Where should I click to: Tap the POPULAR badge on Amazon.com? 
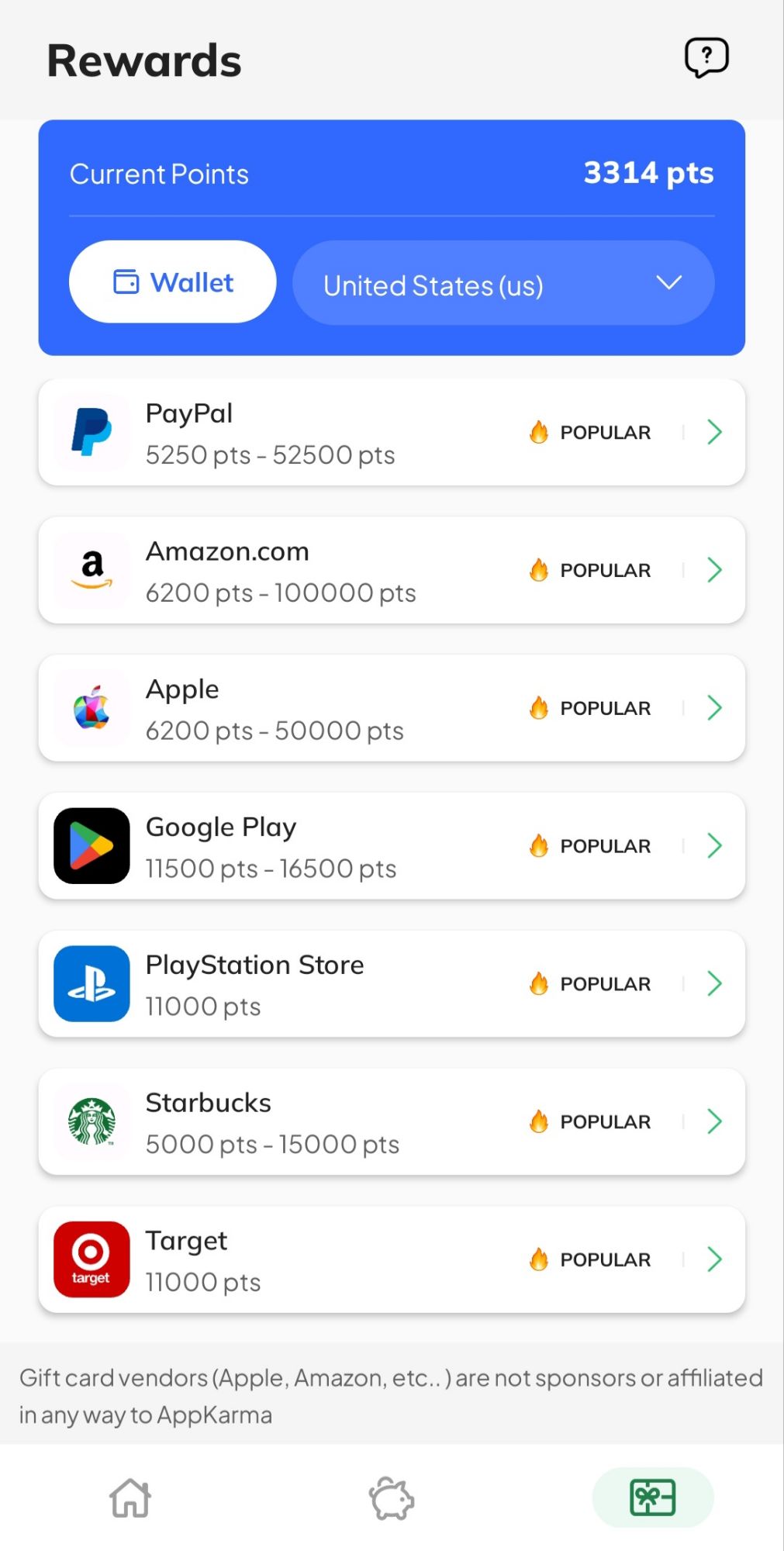pyautogui.click(x=591, y=570)
